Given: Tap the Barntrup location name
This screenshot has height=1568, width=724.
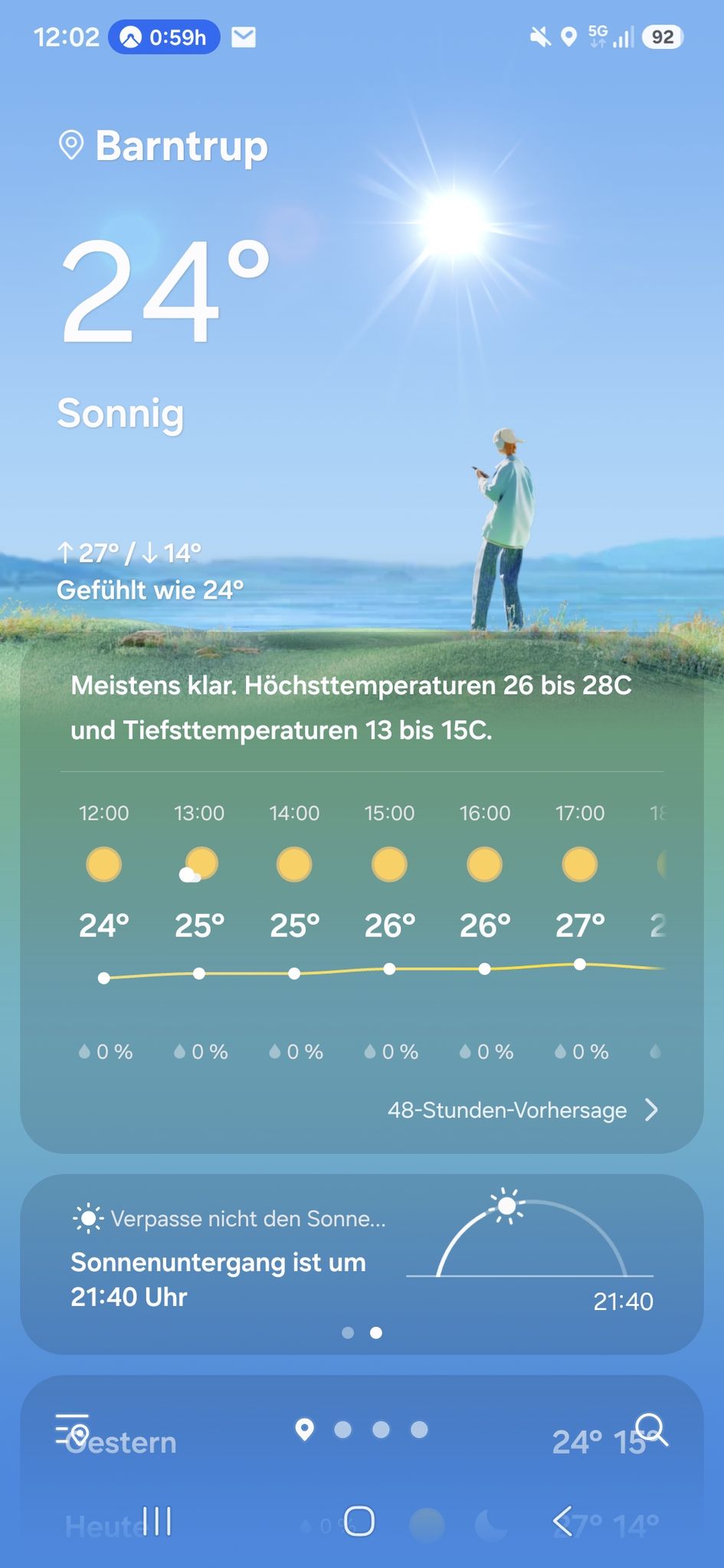Looking at the screenshot, I should [x=182, y=145].
